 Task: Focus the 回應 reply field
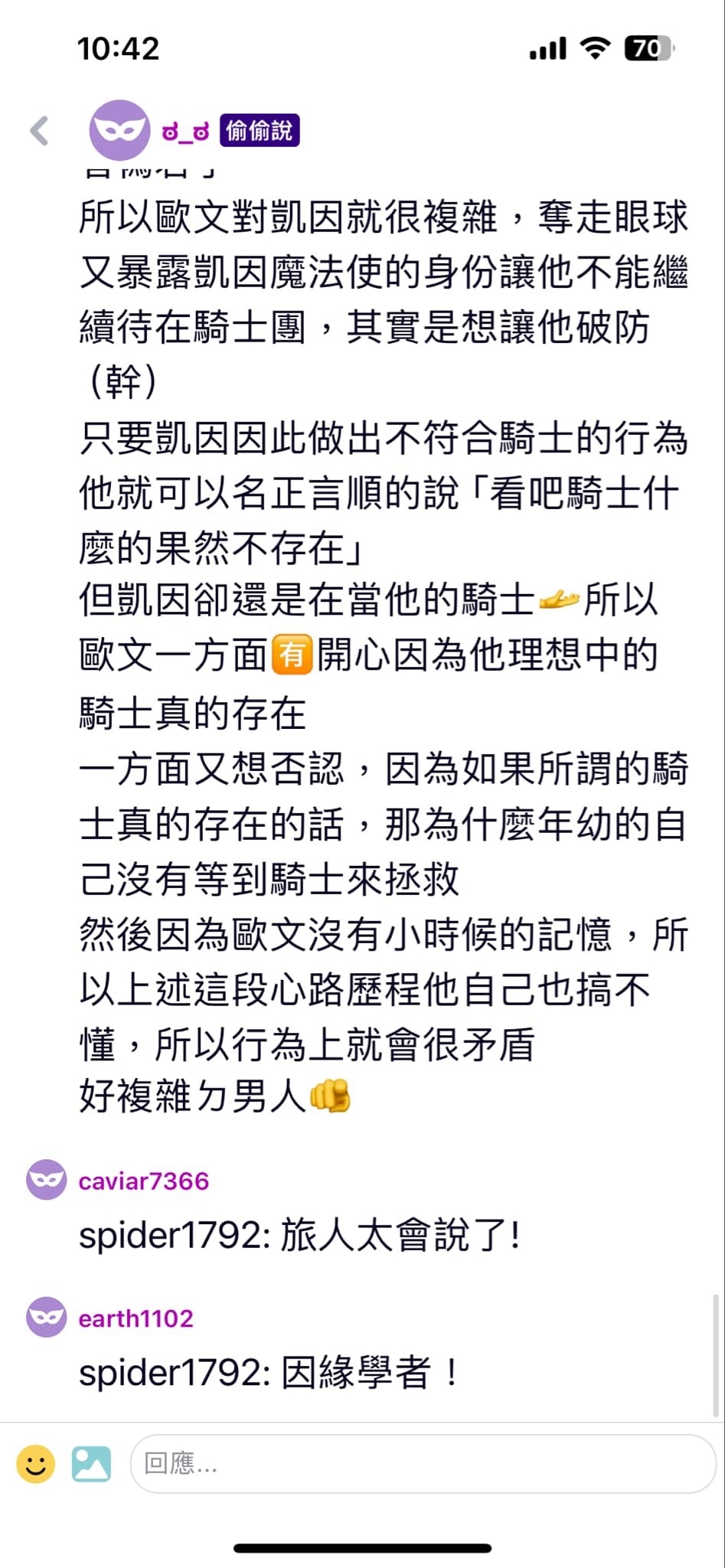(423, 1464)
